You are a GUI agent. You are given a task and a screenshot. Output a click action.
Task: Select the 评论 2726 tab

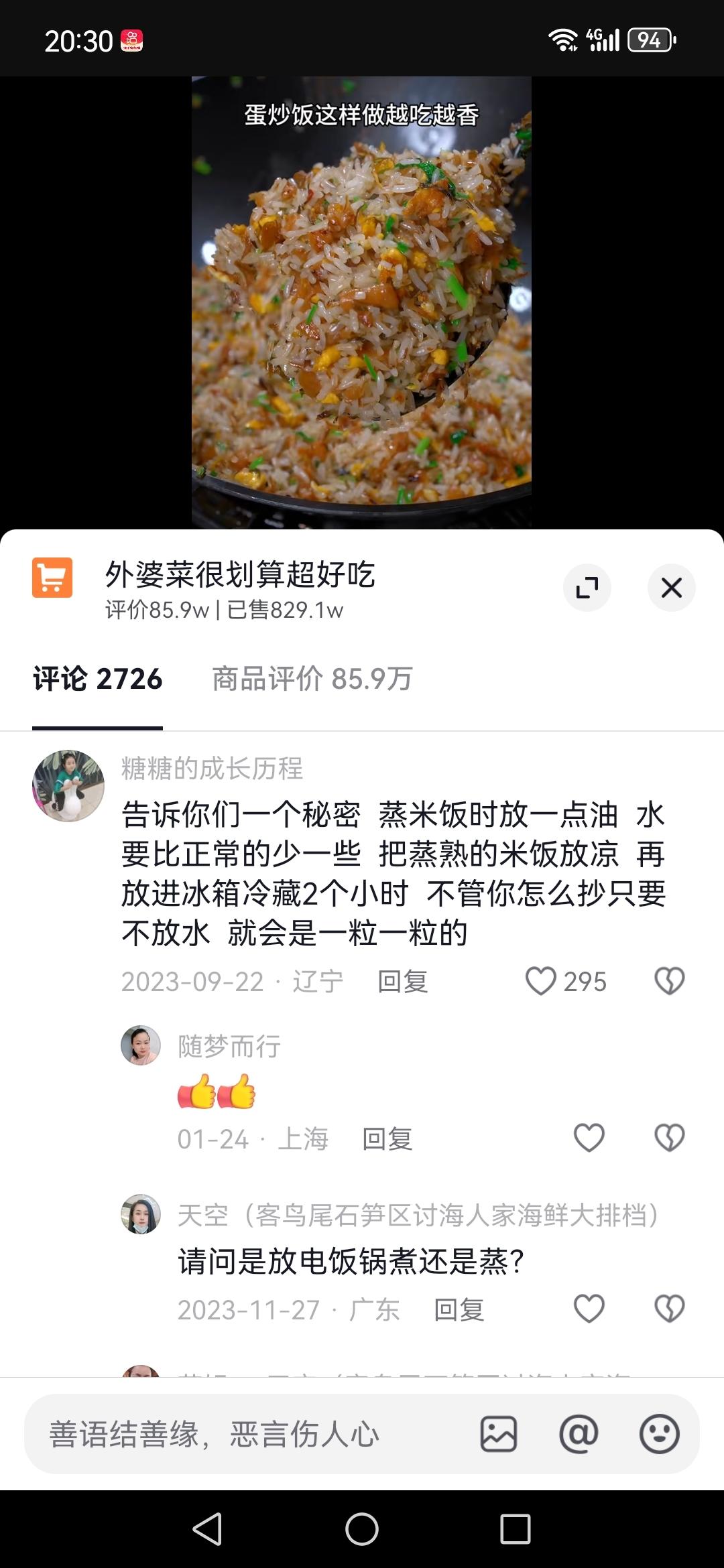click(98, 679)
